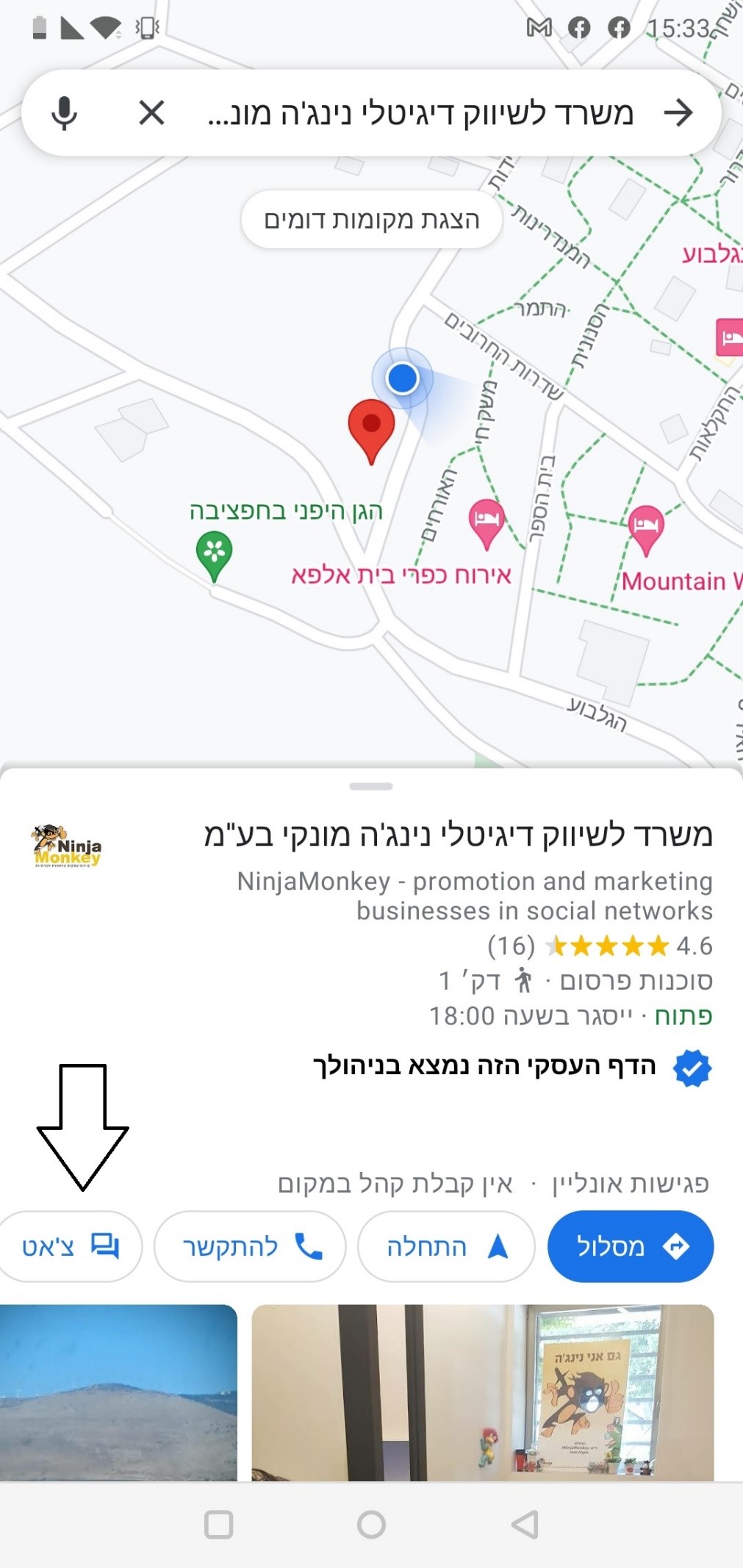Get directions with the מסלול button
743x1568 pixels.
(x=631, y=1247)
